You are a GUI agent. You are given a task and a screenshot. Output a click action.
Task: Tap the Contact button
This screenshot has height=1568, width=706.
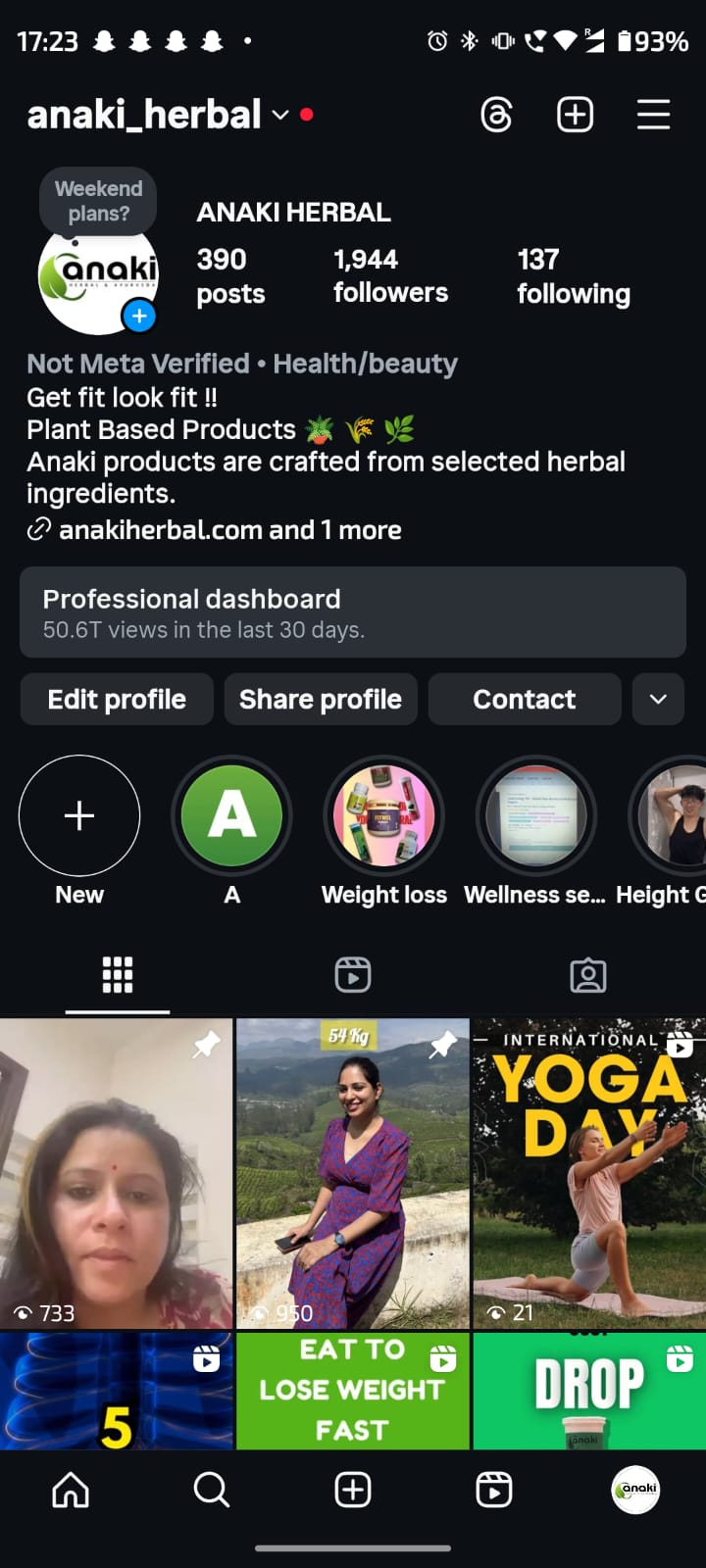(x=525, y=699)
